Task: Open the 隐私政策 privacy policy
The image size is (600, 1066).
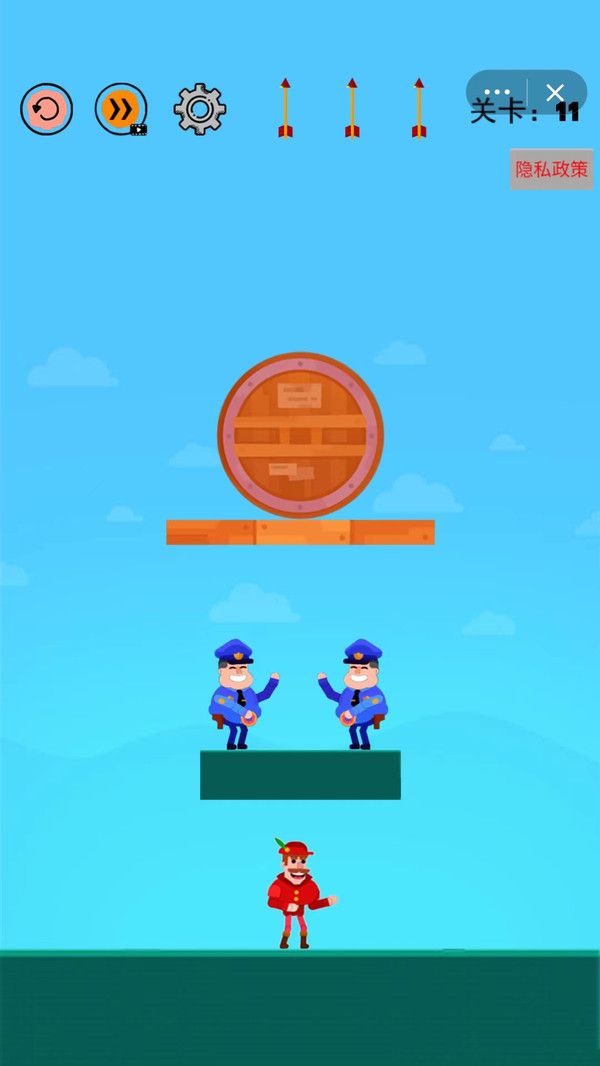Action: pyautogui.click(x=551, y=169)
